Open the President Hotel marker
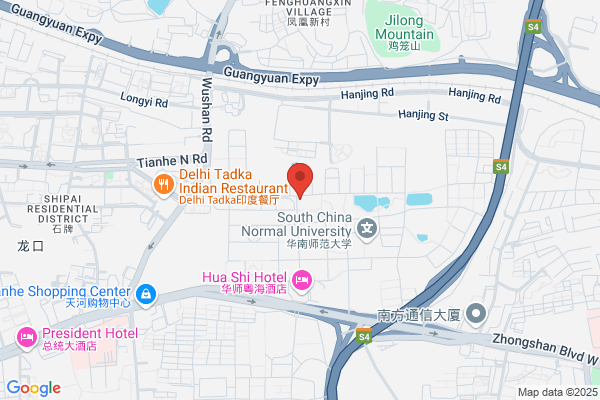600x400 pixels. point(27,338)
